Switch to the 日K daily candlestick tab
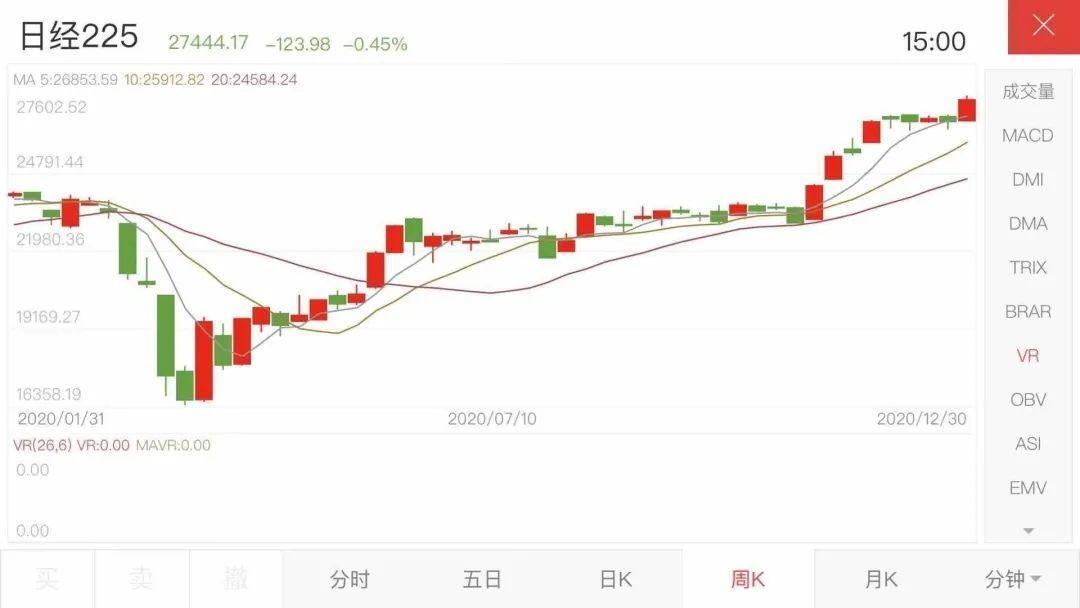This screenshot has height=608, width=1080. (615, 579)
